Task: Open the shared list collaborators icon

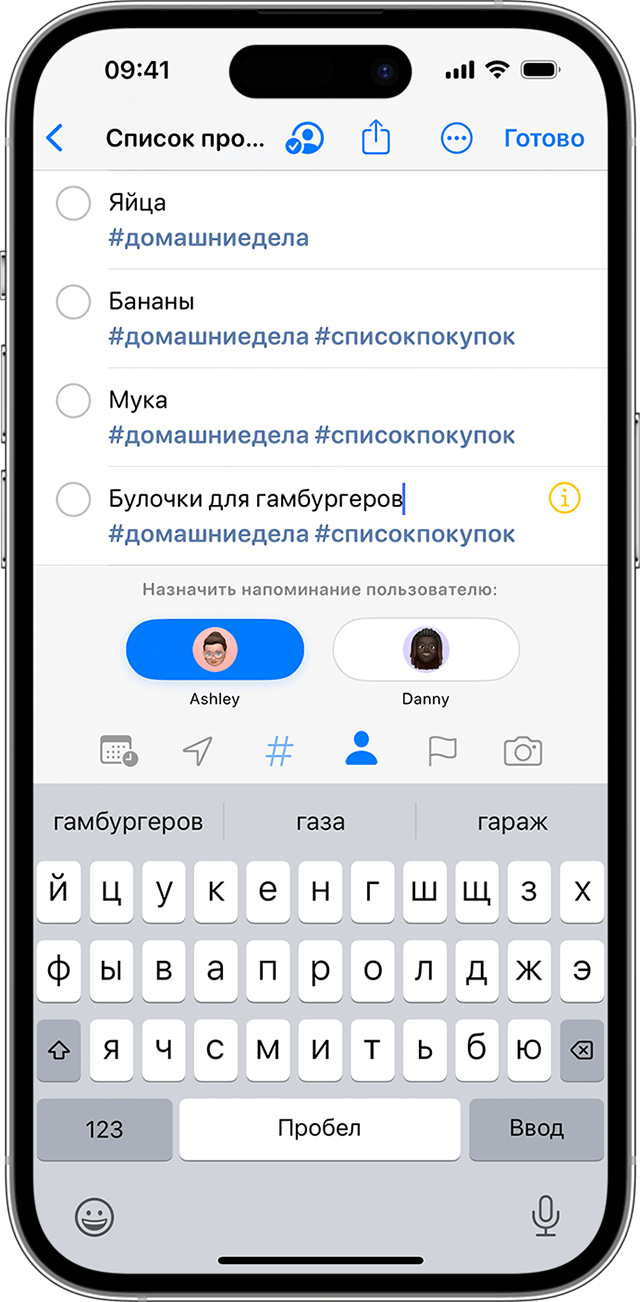Action: pyautogui.click(x=304, y=138)
